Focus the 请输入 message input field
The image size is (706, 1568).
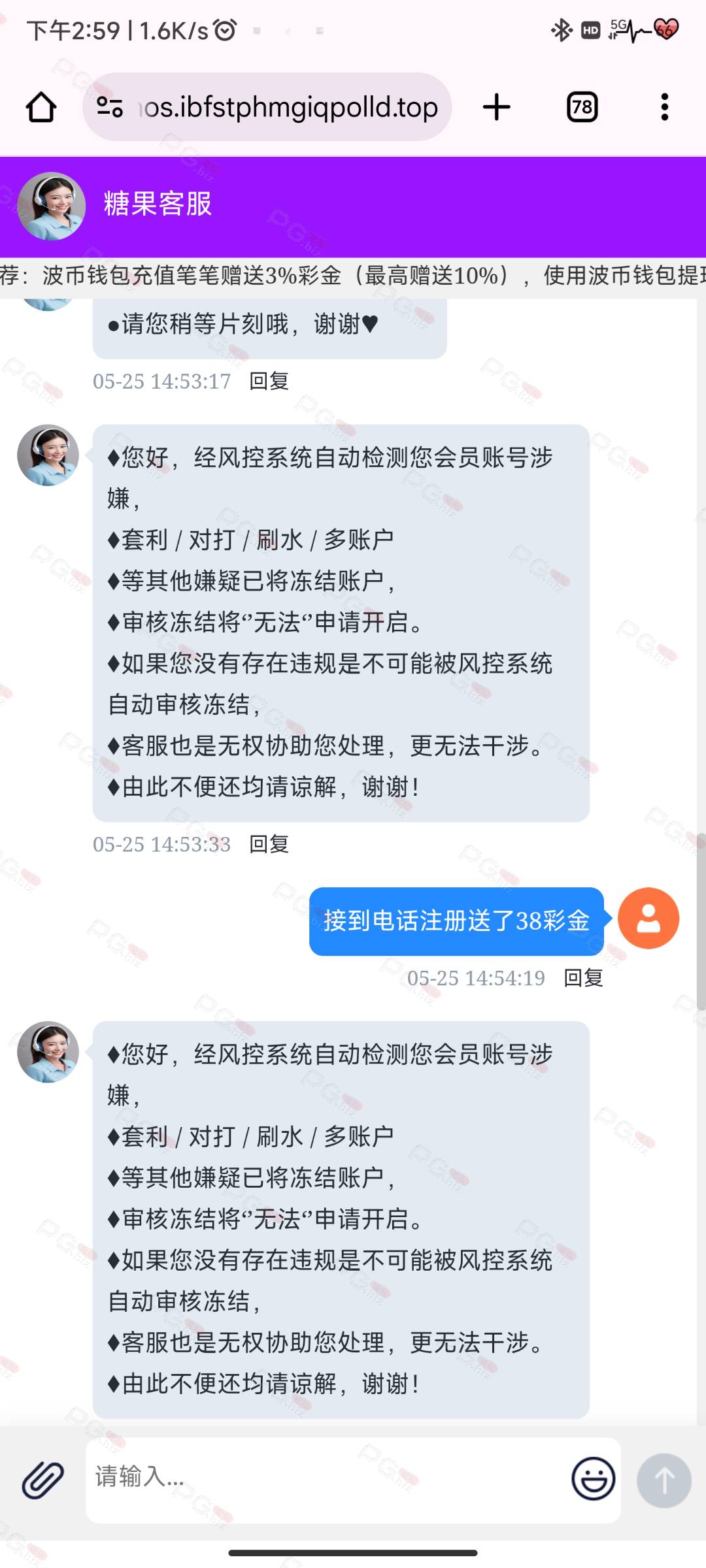pyautogui.click(x=327, y=1480)
